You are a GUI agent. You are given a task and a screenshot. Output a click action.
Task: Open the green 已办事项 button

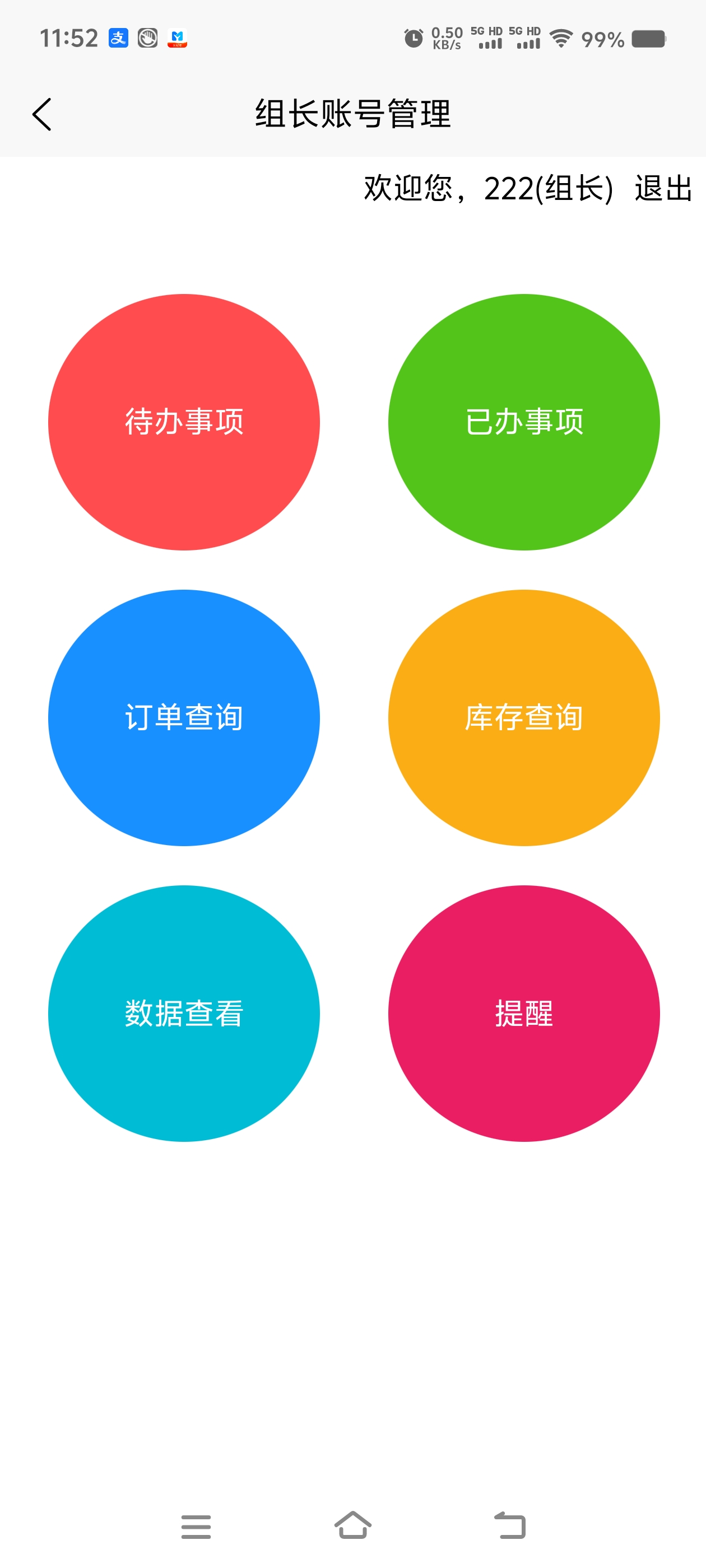pos(524,422)
